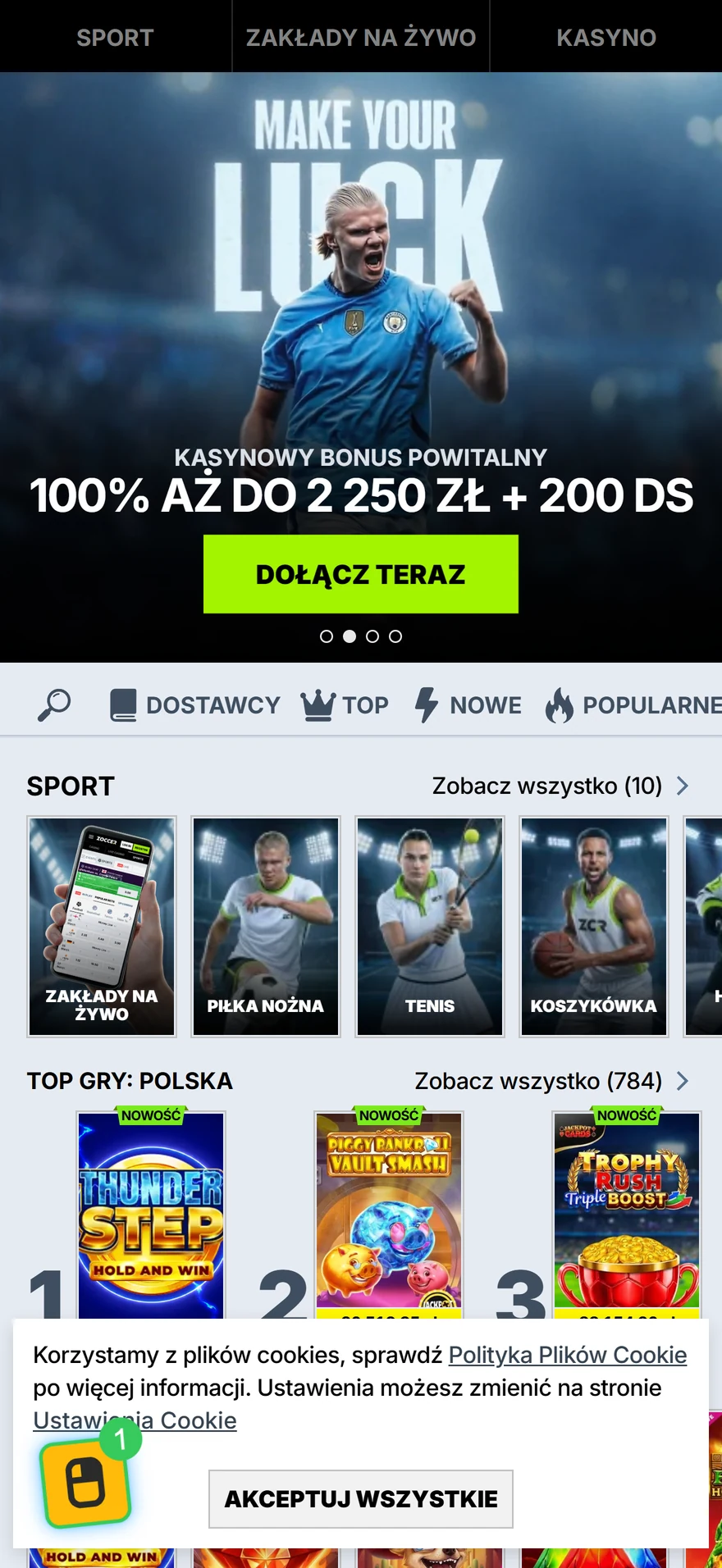The image size is (722, 1568).
Task: Accept all cookies with AKCEPTUJ WSZYSTKIE
Action: pos(361,1499)
